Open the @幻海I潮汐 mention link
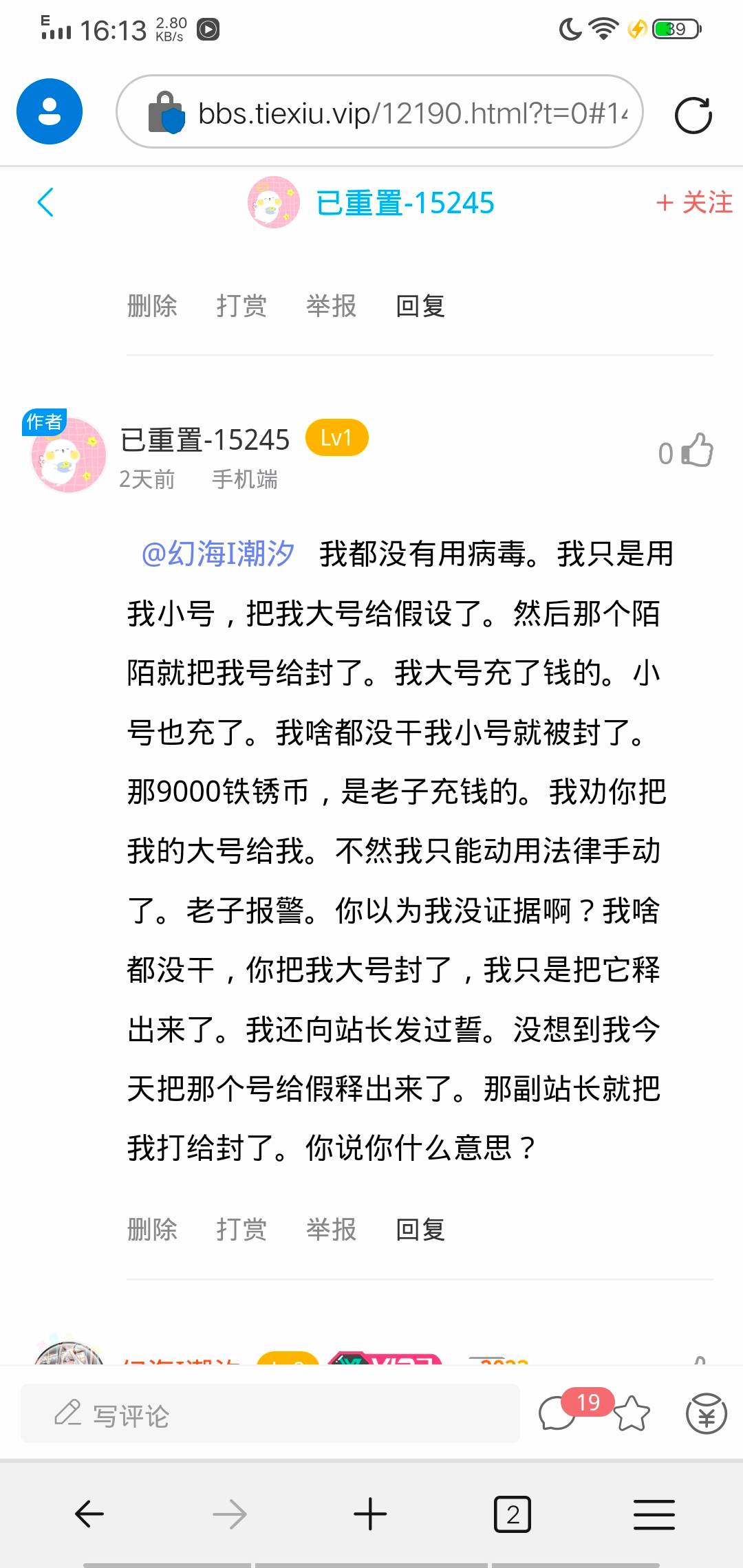The image size is (743, 1568). pos(217,554)
